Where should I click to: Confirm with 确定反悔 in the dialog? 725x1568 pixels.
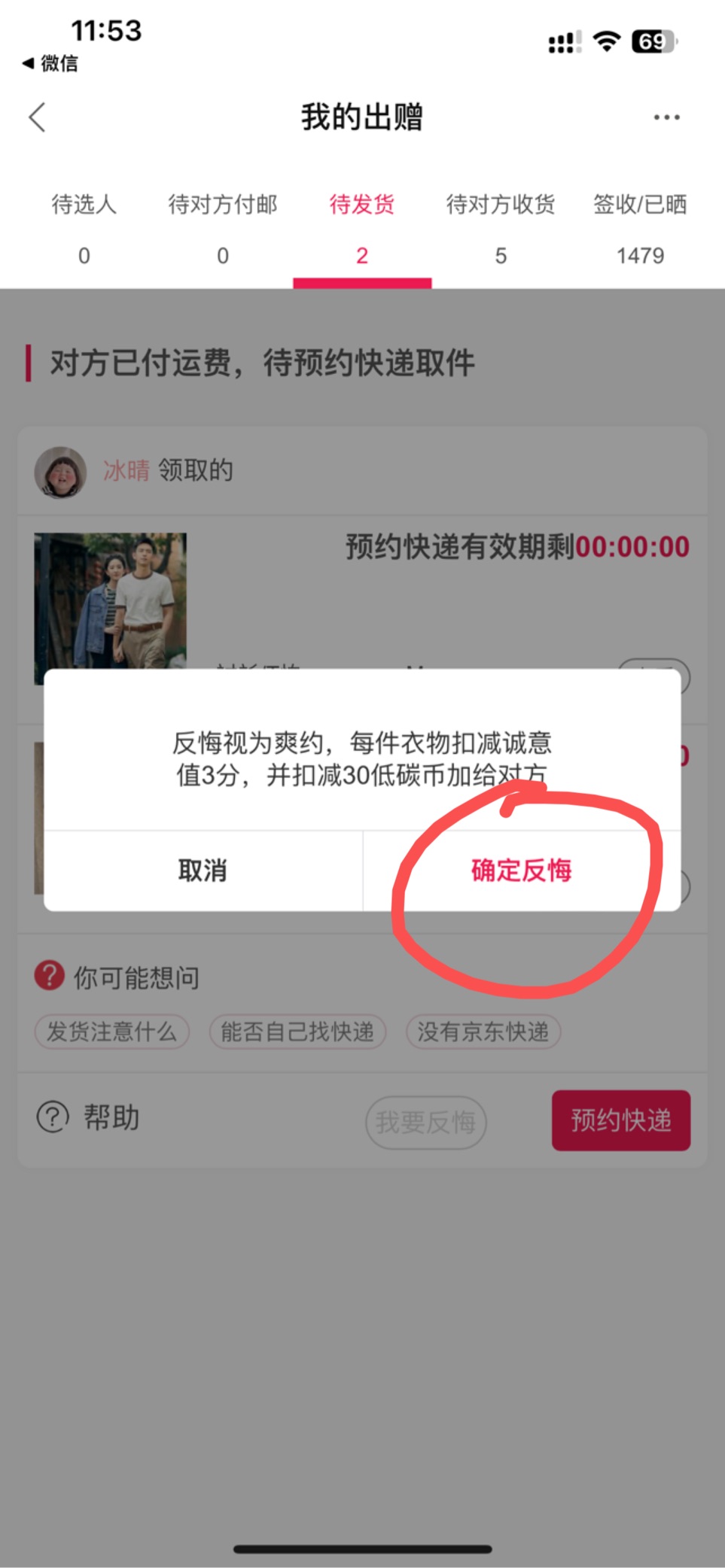coord(522,871)
